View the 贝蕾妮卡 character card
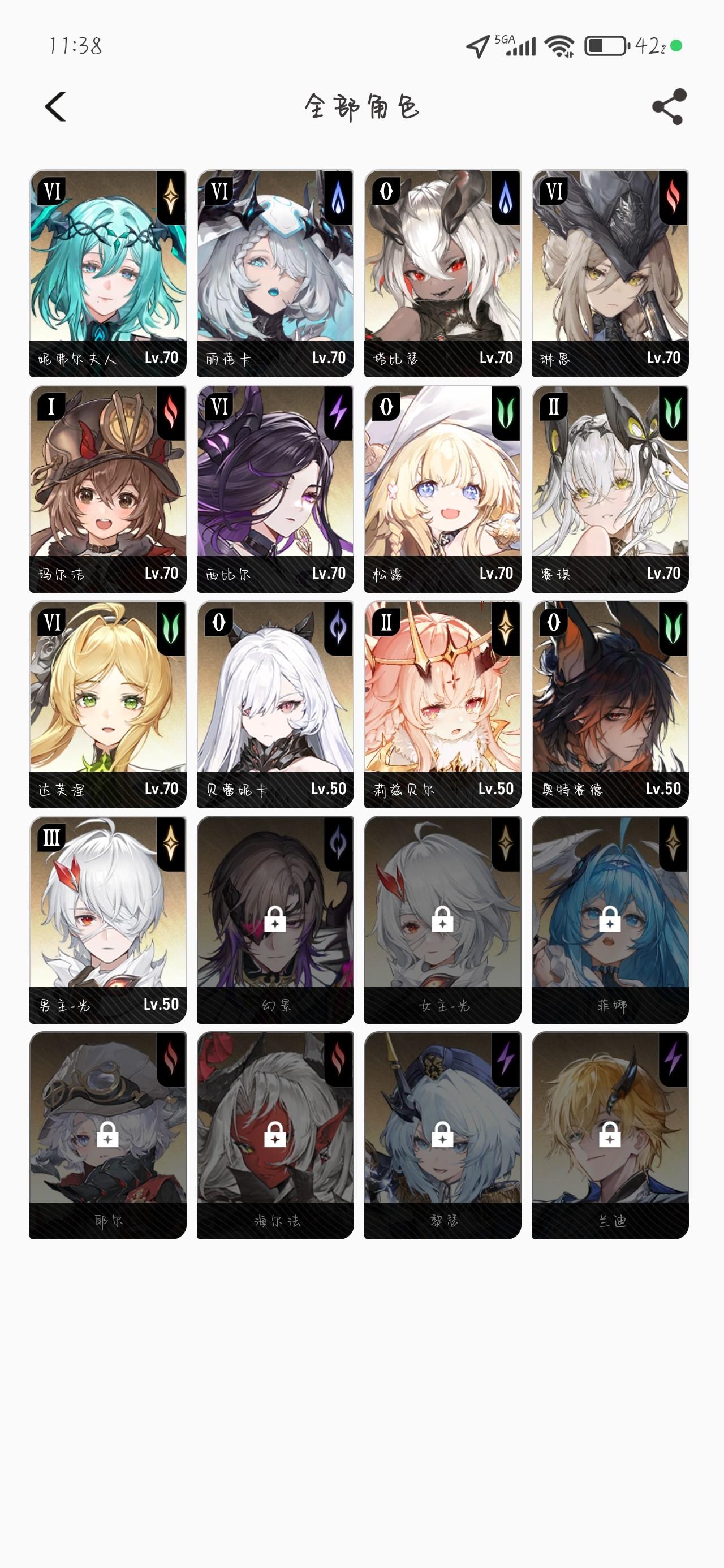 275,704
